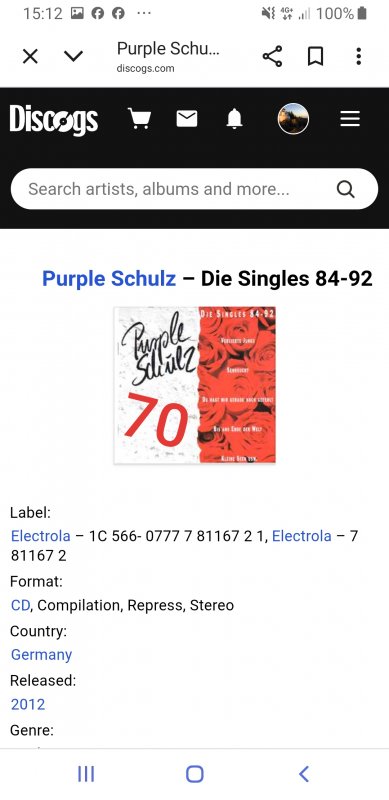The image size is (389, 800).
Task: Go to Discogs home via logo
Action: click(x=54, y=119)
